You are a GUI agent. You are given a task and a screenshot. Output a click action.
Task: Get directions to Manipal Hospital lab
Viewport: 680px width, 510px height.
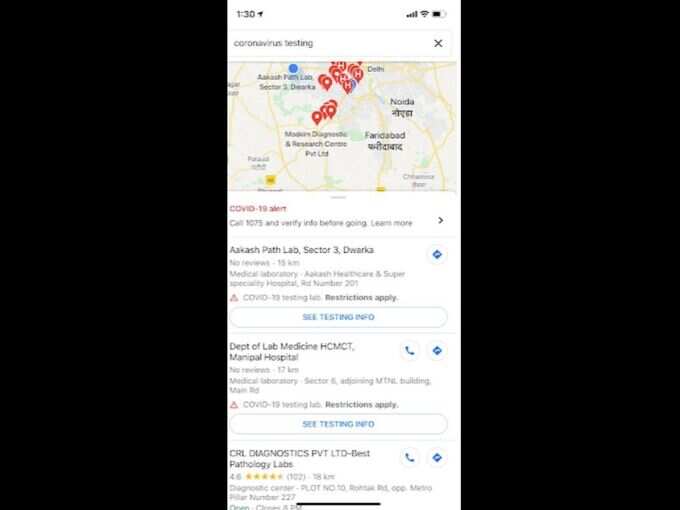[436, 351]
